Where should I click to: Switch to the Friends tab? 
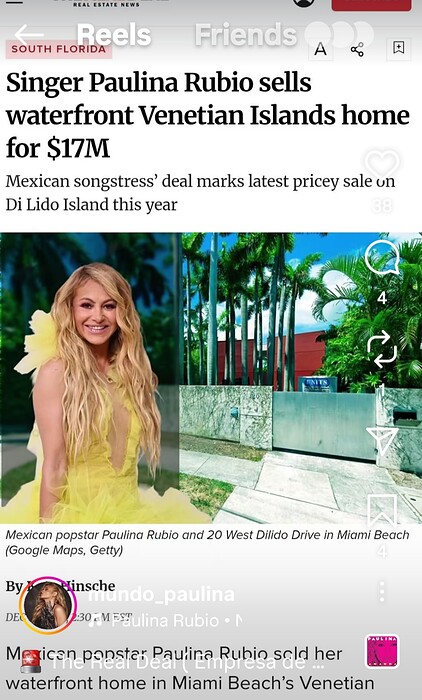pos(246,35)
